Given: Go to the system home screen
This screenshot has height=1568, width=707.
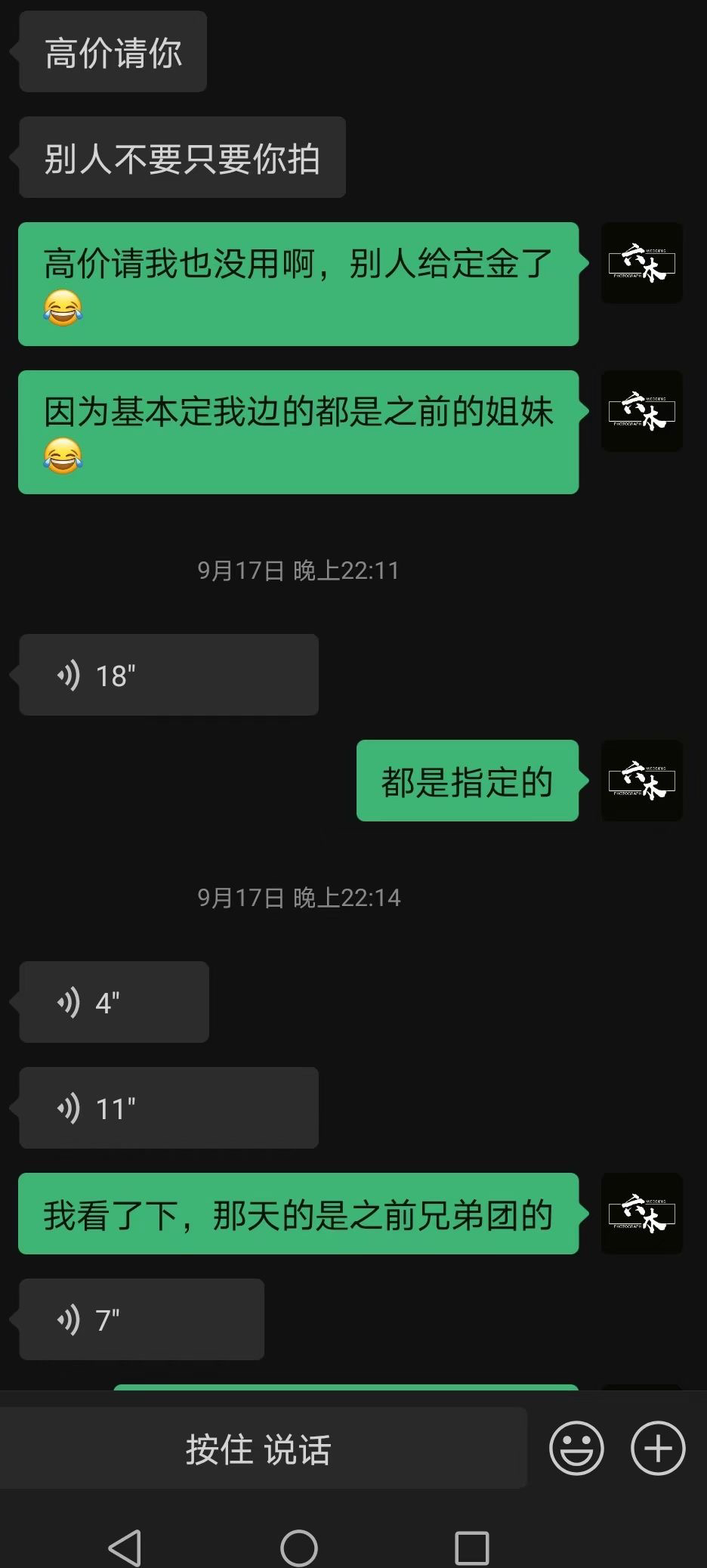Looking at the screenshot, I should click(299, 1548).
